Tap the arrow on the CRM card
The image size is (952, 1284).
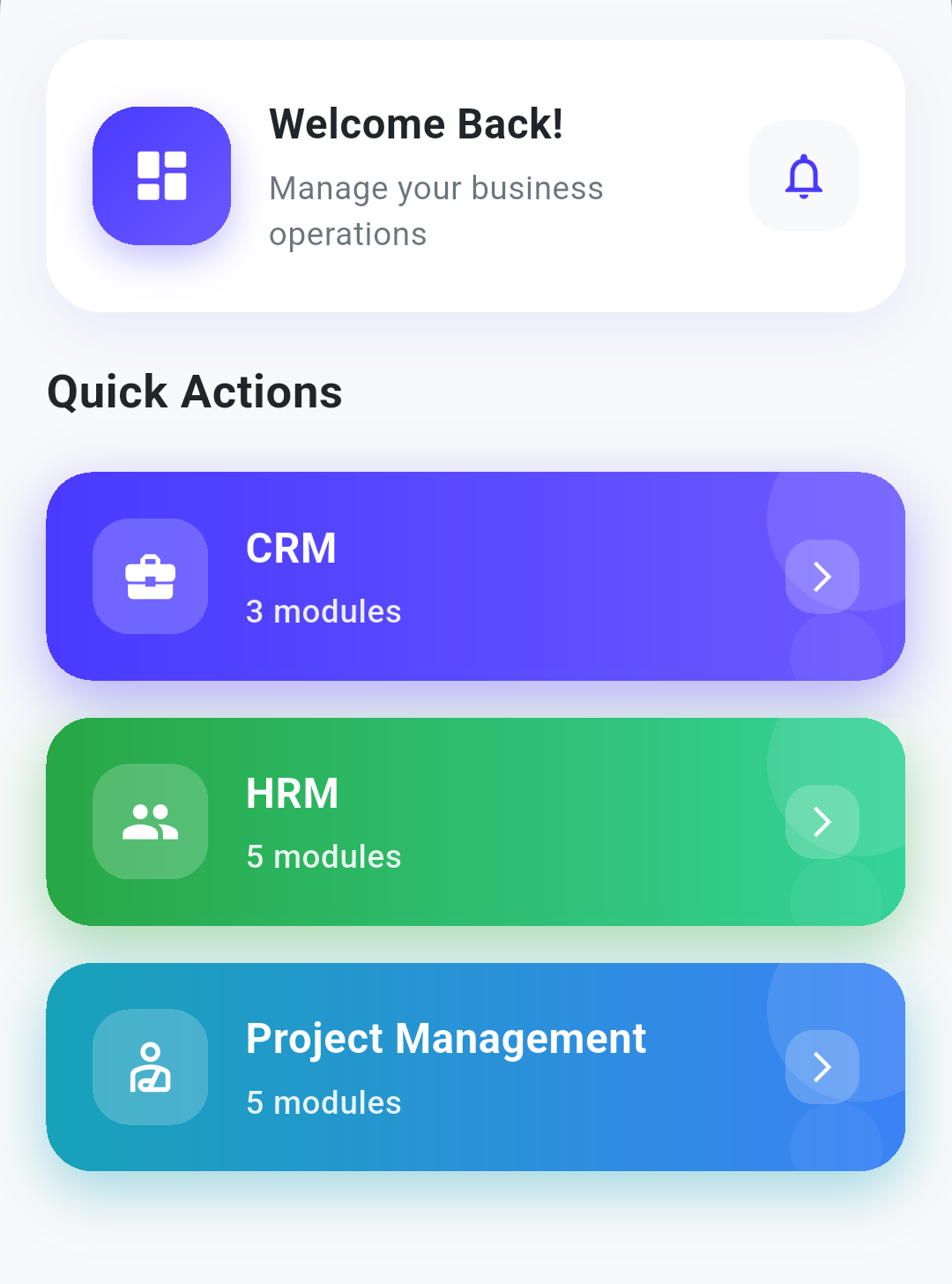[822, 576]
